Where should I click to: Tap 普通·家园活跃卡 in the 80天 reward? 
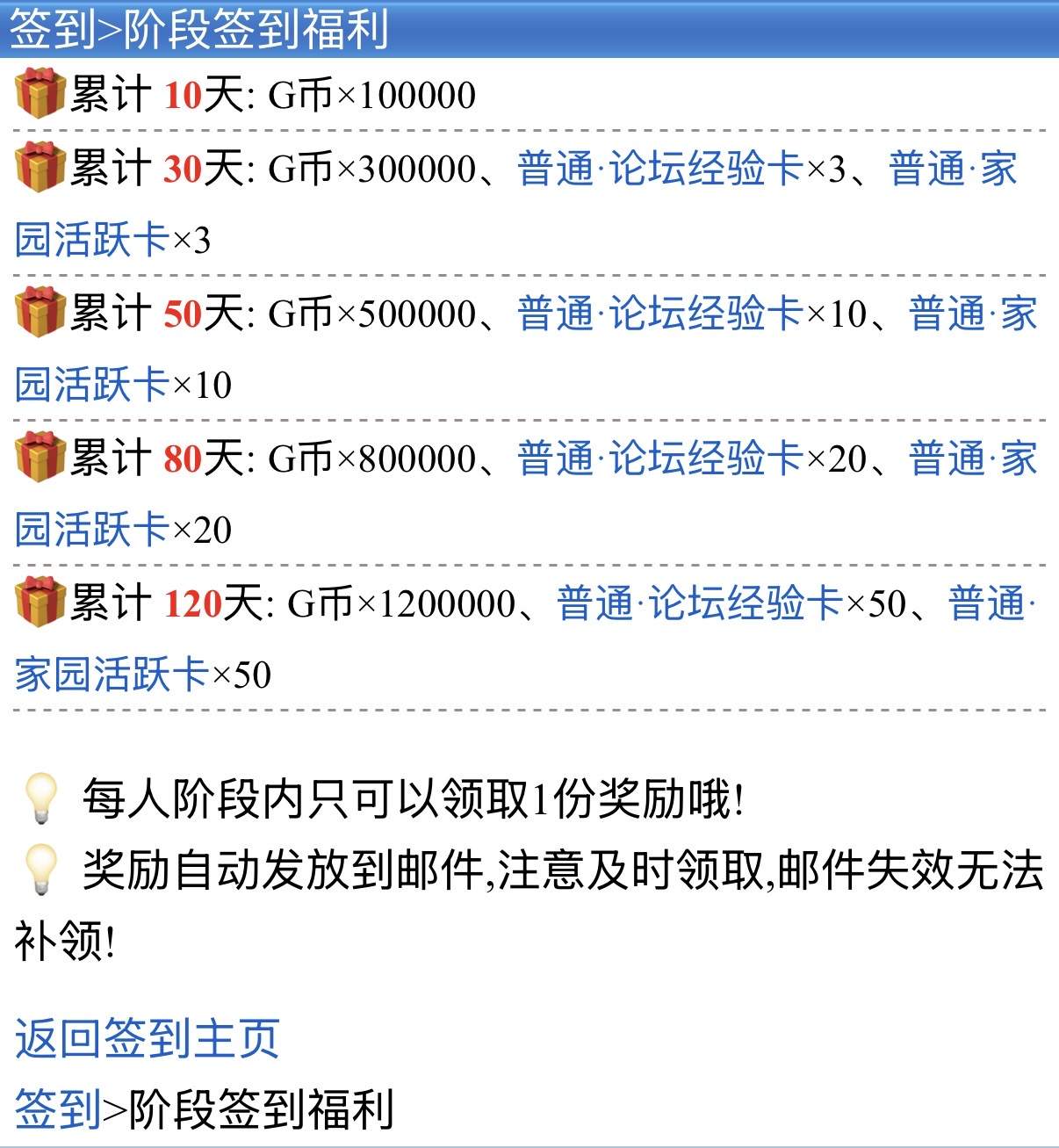972,458
